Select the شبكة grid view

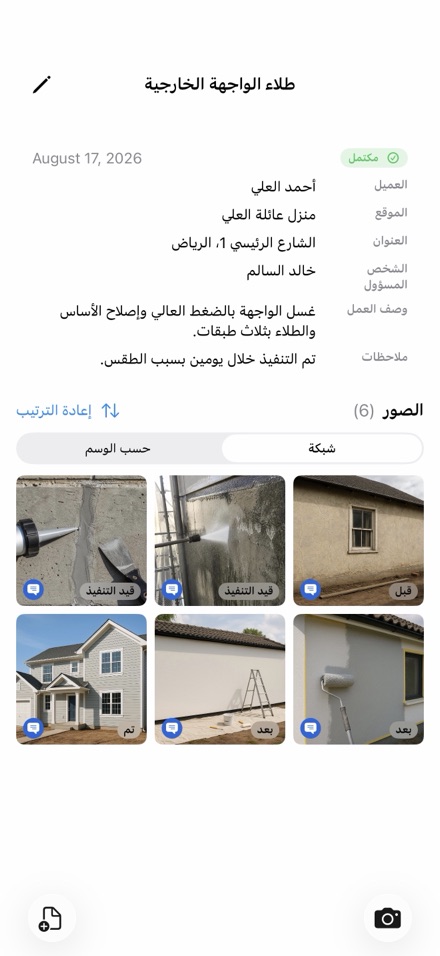[322, 449]
